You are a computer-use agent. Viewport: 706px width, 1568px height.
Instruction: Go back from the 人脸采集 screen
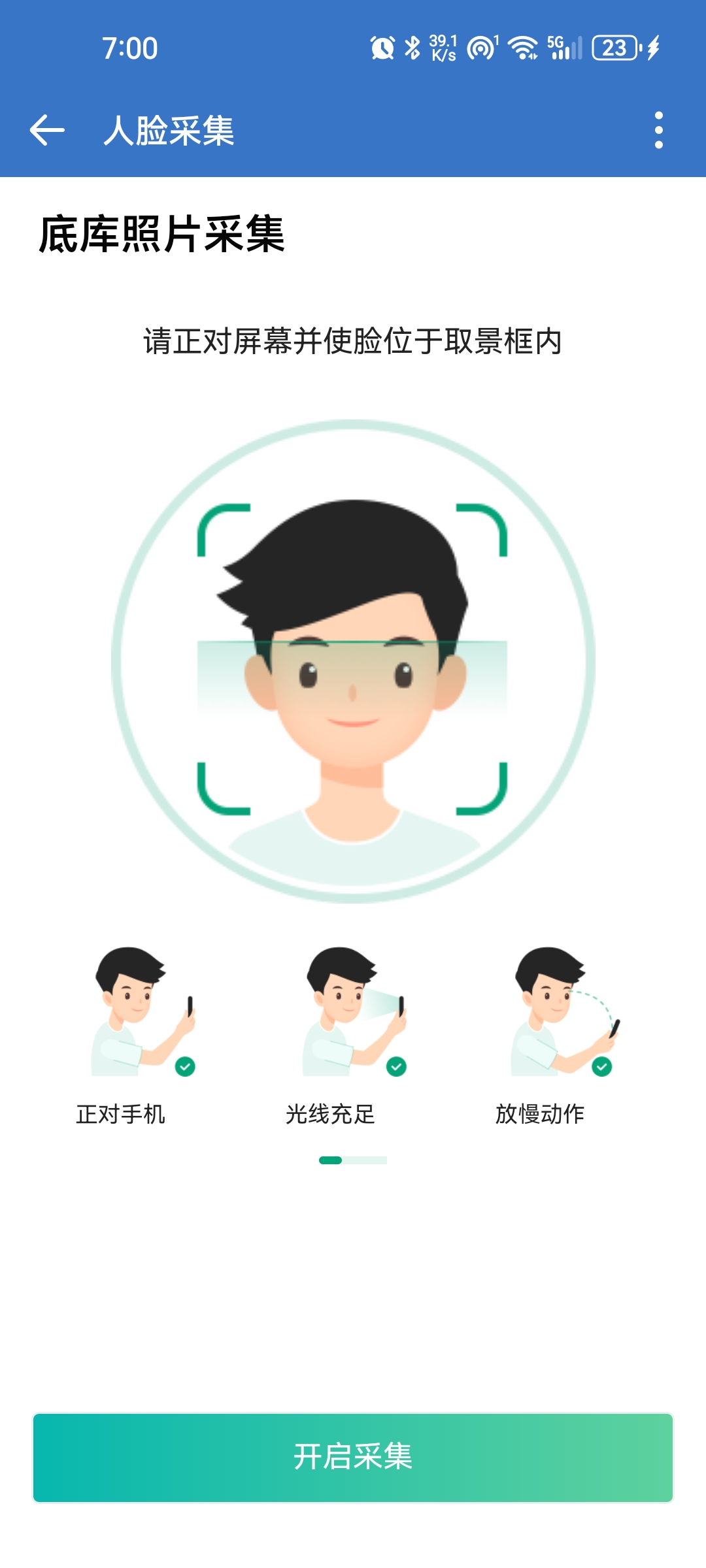pyautogui.click(x=47, y=130)
